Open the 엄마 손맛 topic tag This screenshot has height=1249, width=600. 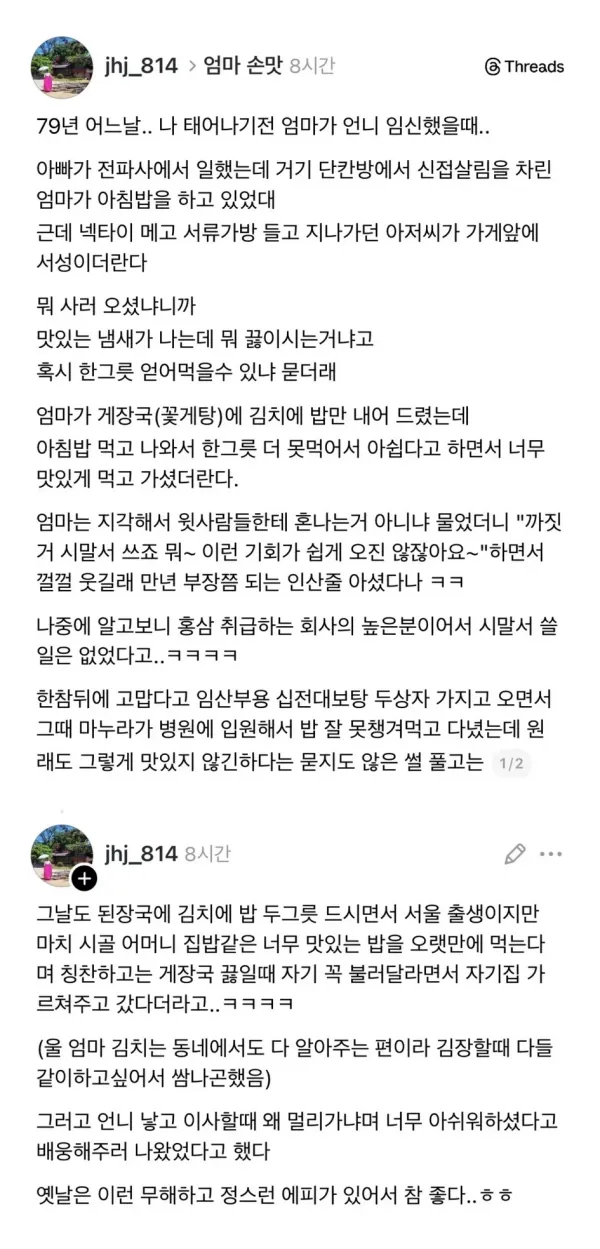tap(243, 66)
